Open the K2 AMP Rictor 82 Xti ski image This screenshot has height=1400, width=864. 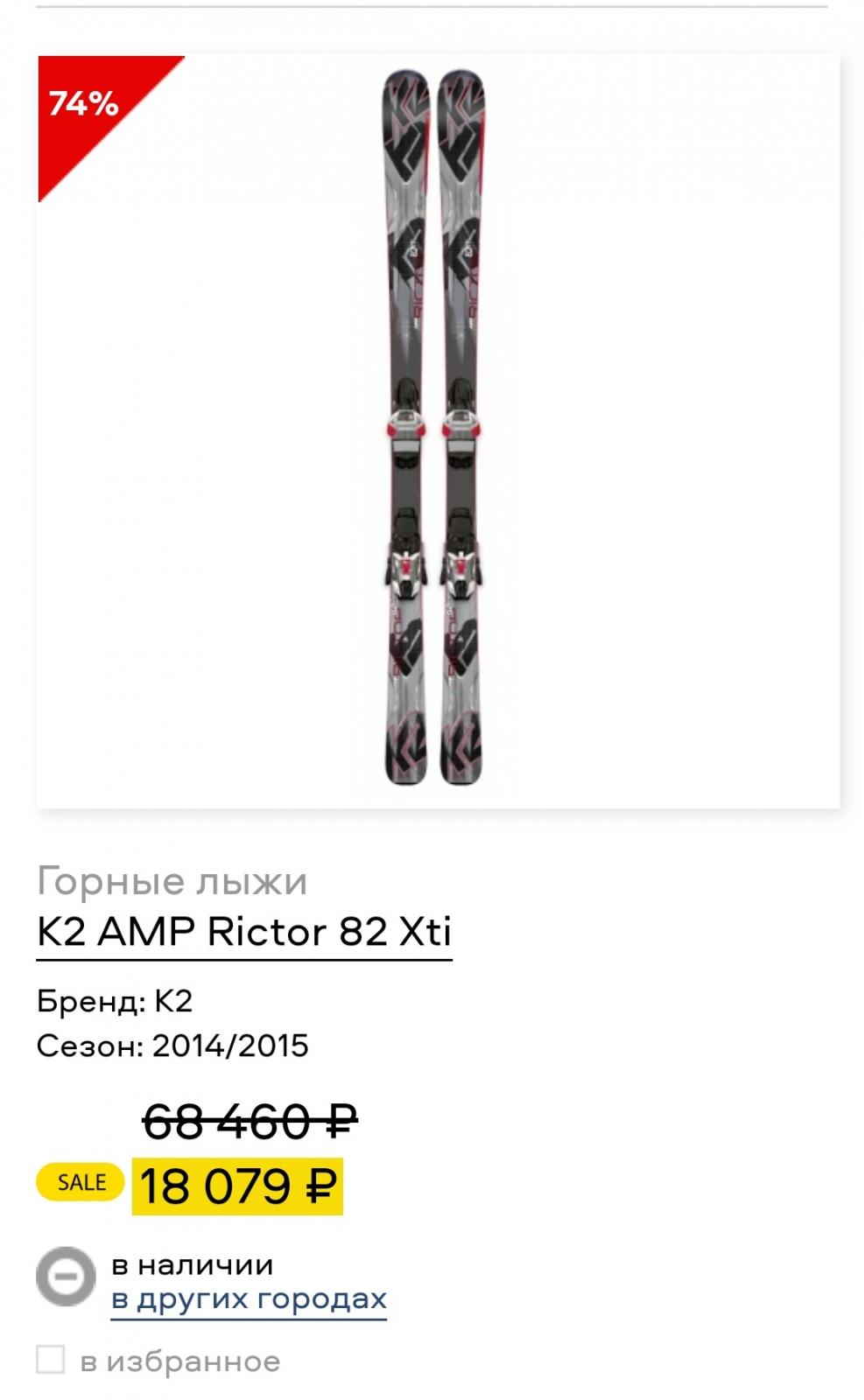[434, 427]
